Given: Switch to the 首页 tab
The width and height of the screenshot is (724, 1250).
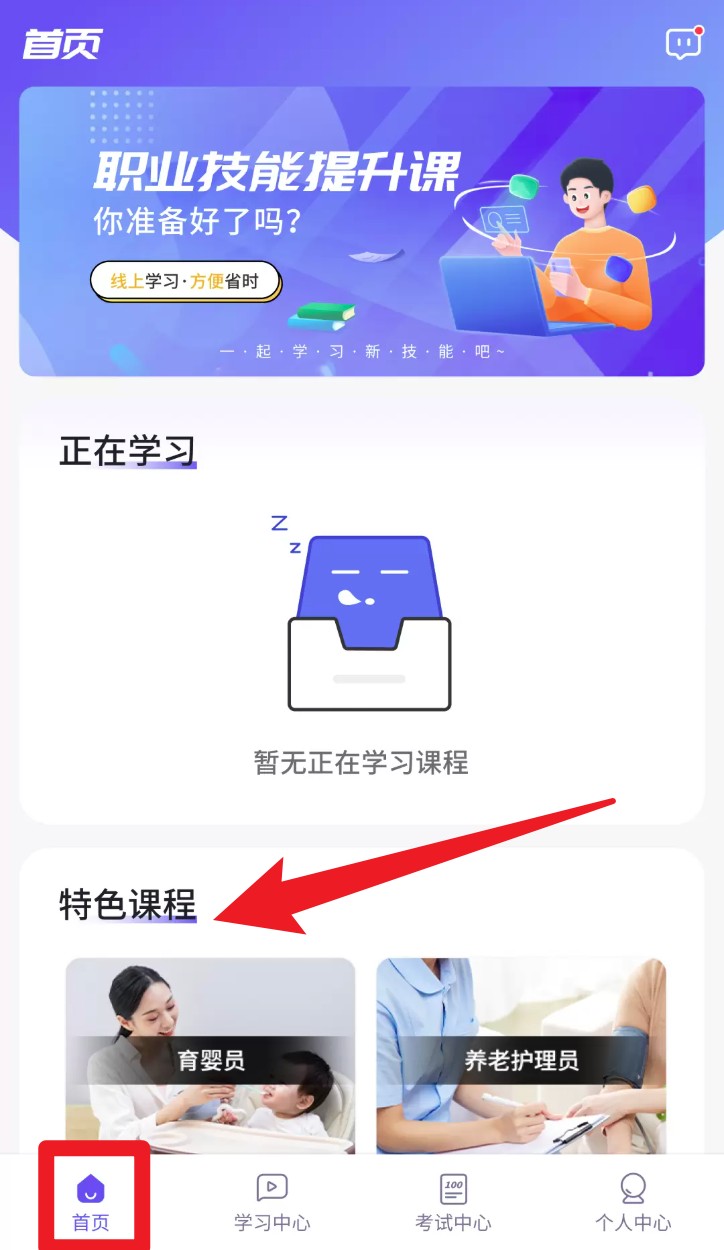Looking at the screenshot, I should coord(91,1201).
